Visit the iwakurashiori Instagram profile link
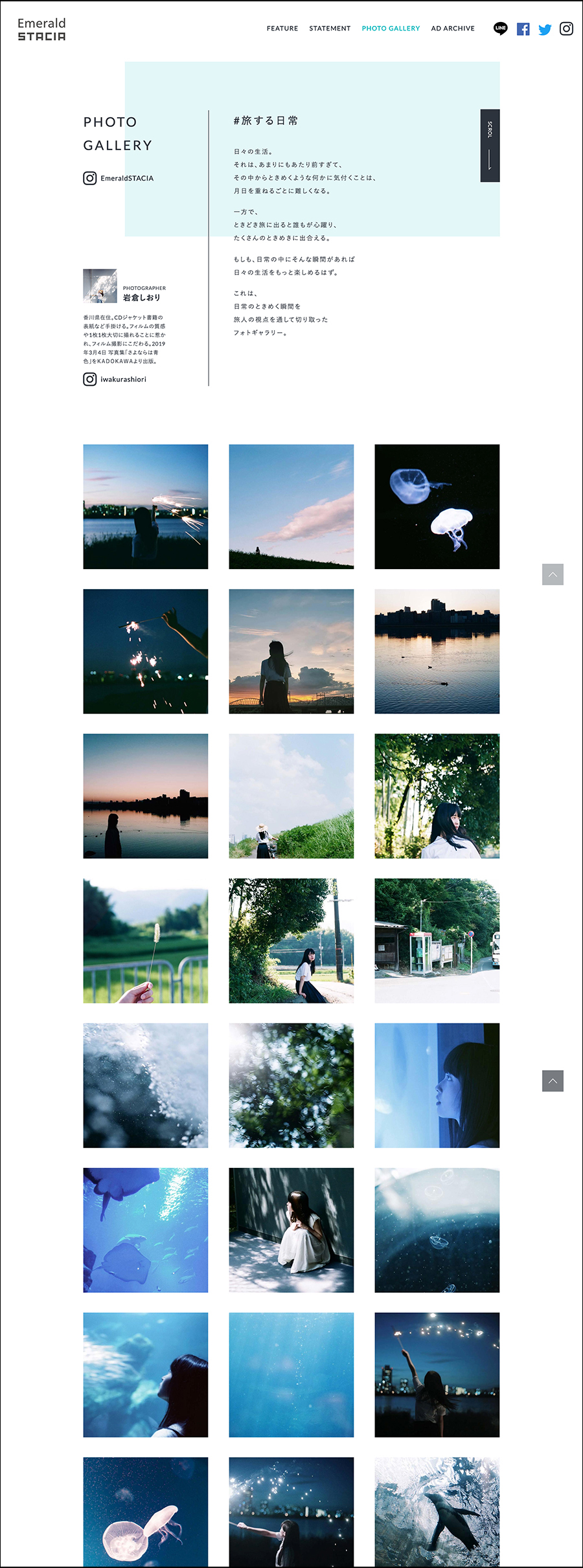This screenshot has height=1568, width=583. tap(115, 379)
